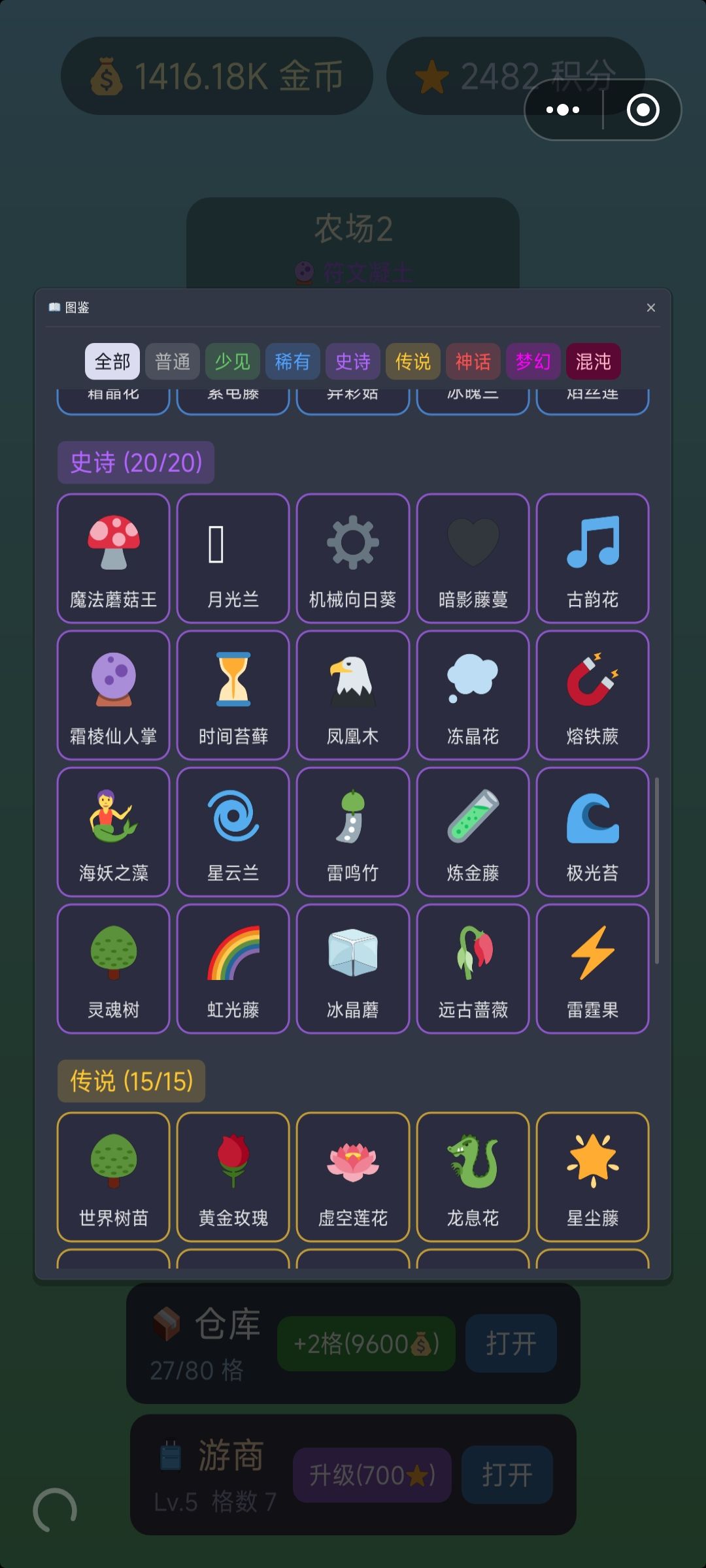Open the 传说 filter tab

413,361
